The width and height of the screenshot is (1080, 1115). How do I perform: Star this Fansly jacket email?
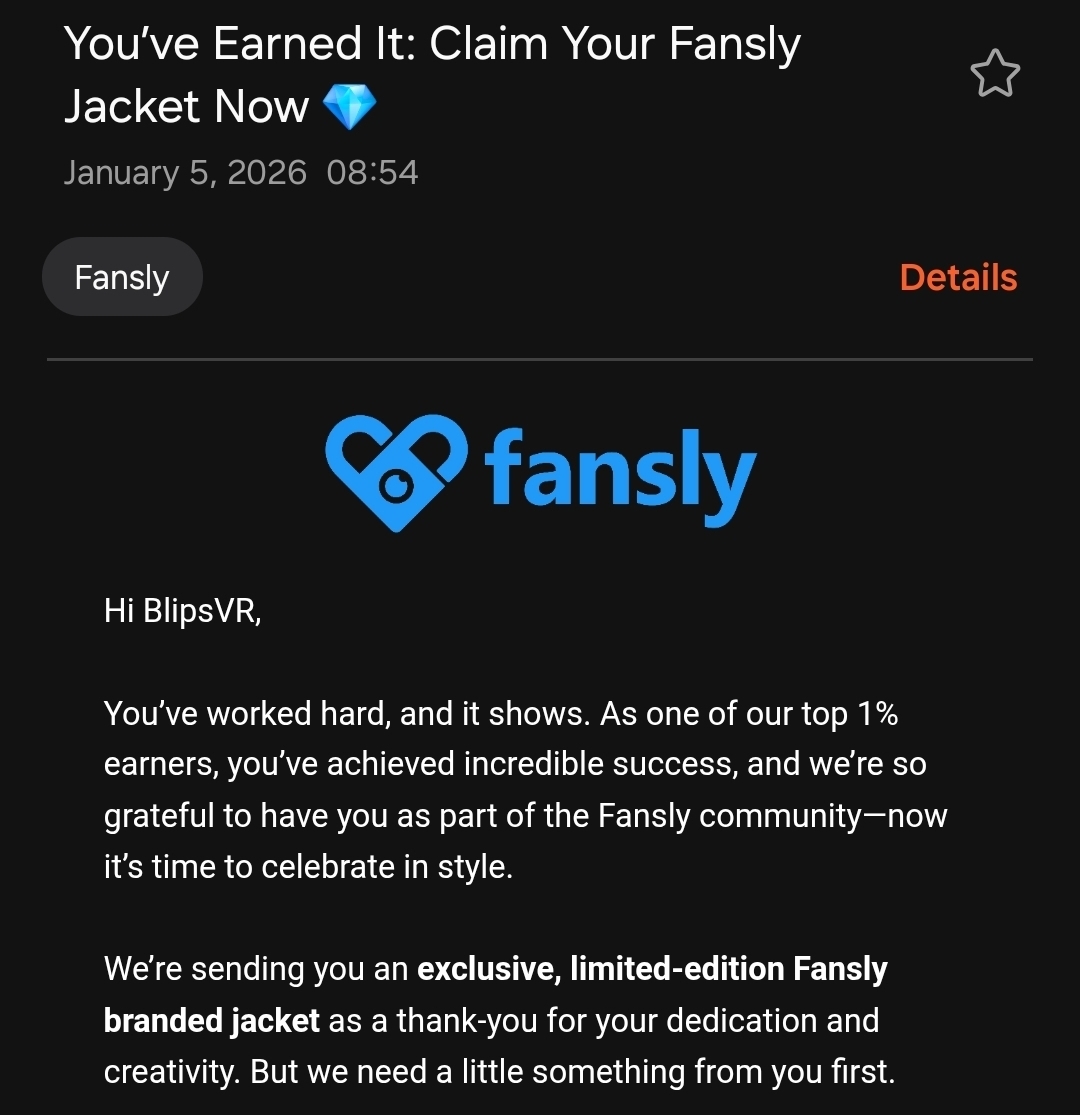994,76
